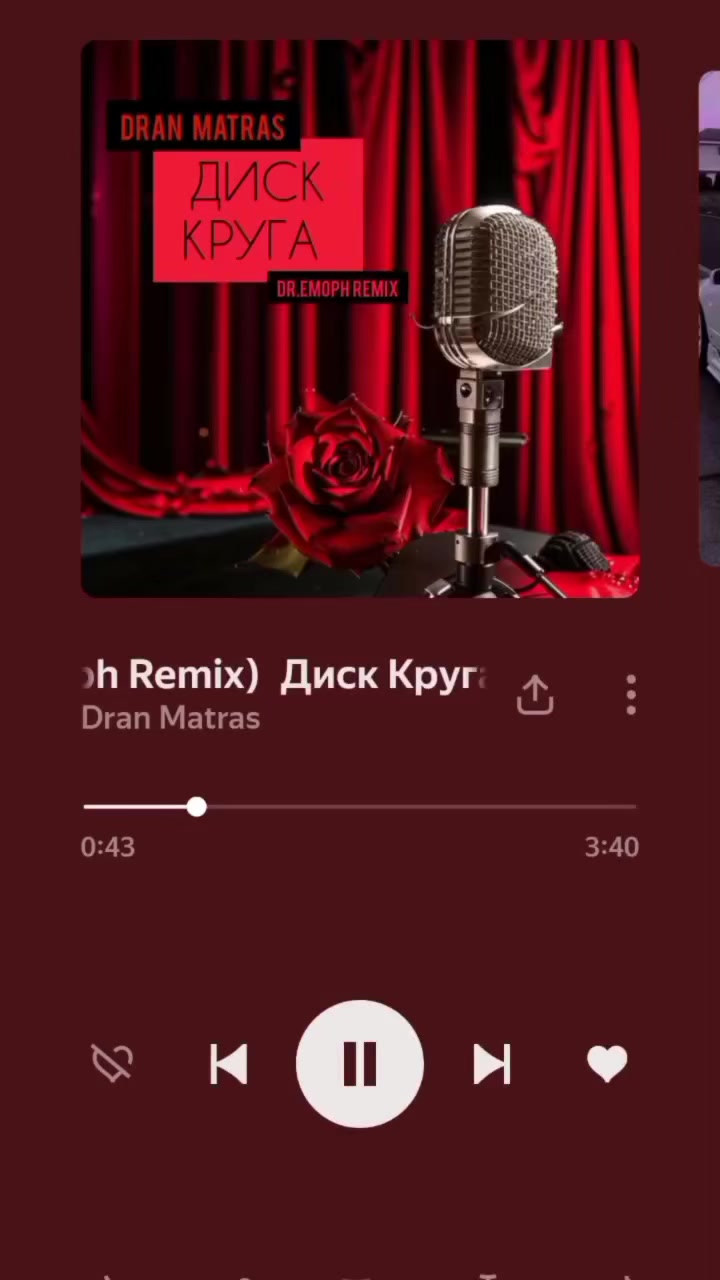Toggle the heart like for this track
Image resolution: width=720 pixels, height=1280 pixels.
click(x=607, y=1064)
